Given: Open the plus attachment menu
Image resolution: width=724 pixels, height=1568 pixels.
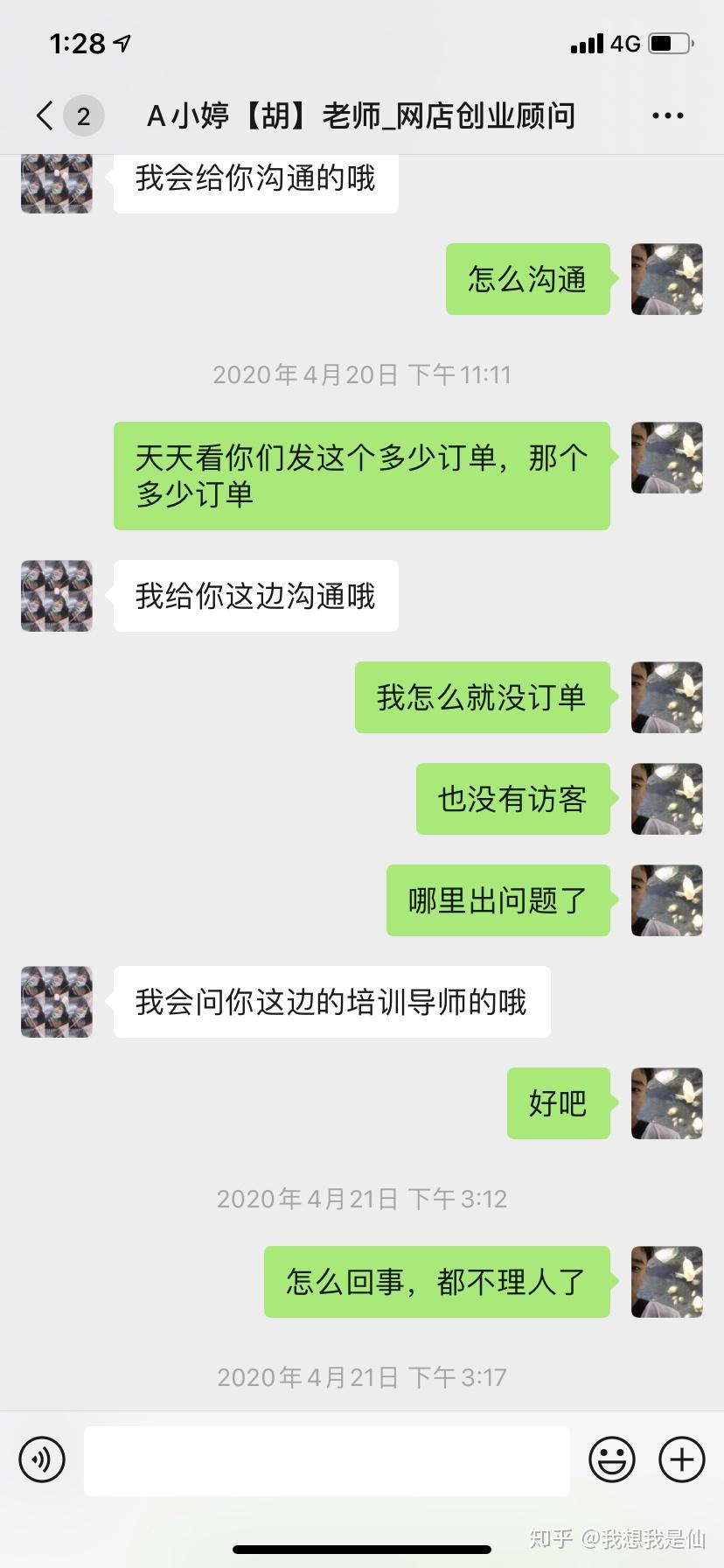Looking at the screenshot, I should [681, 1459].
